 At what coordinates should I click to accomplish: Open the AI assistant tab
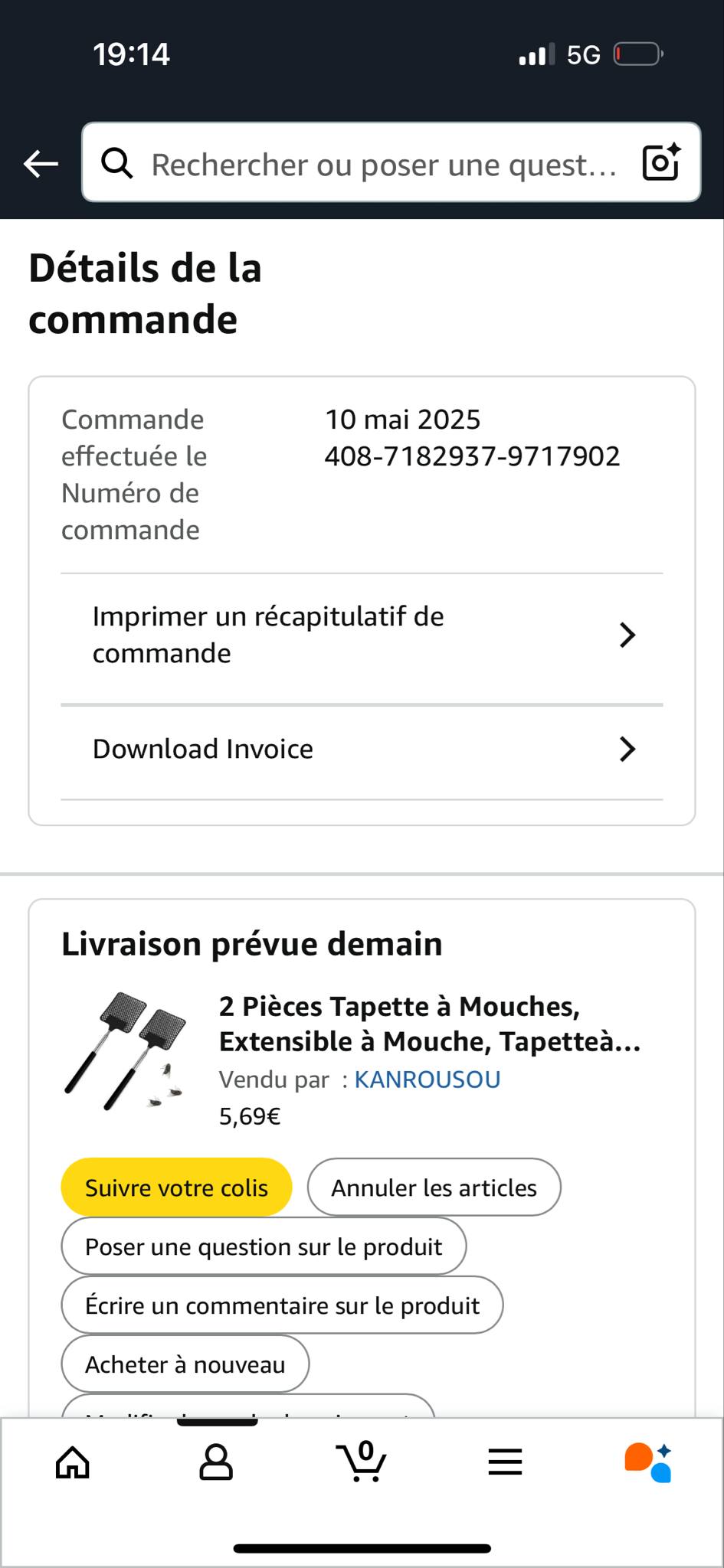[x=648, y=1462]
